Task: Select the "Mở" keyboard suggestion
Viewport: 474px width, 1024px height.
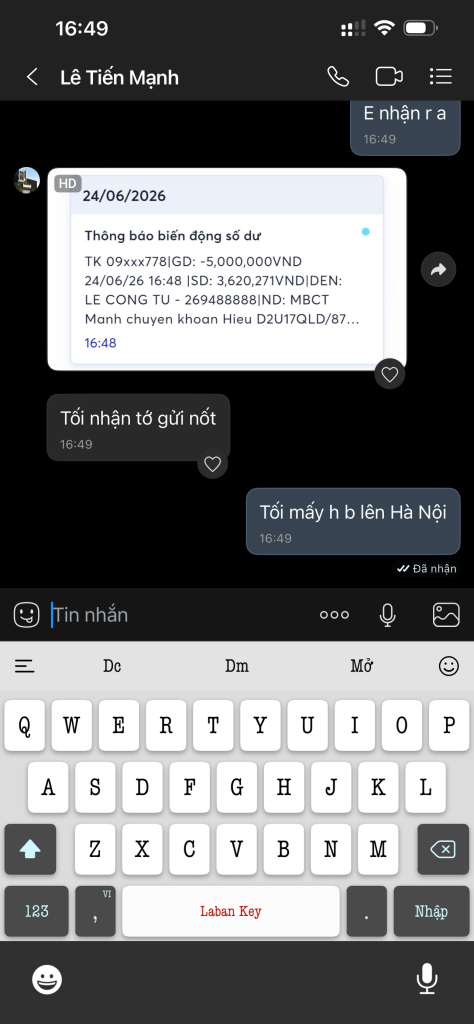Action: point(361,666)
